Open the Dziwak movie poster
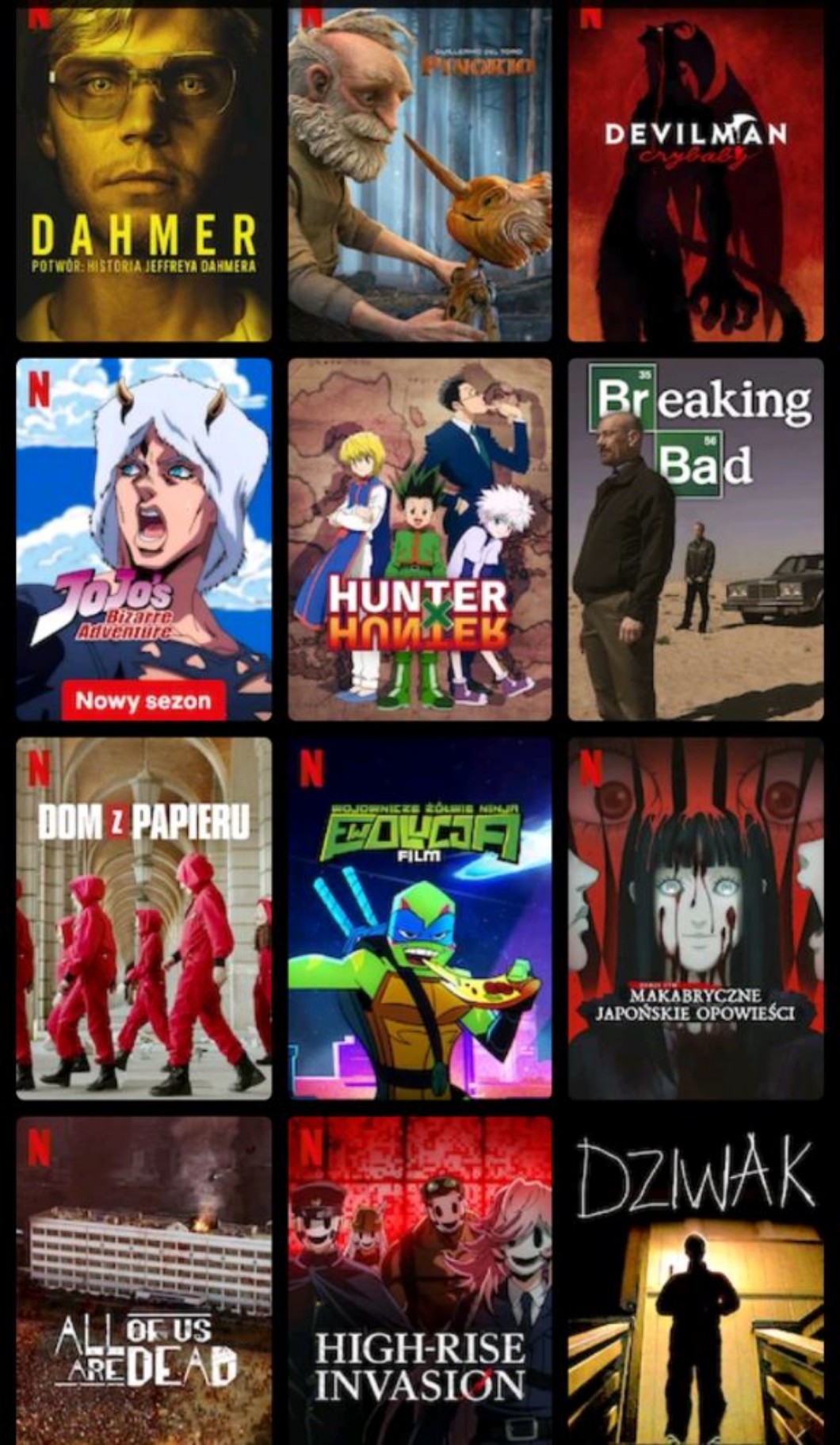The height and width of the screenshot is (1445, 840). click(x=695, y=1280)
